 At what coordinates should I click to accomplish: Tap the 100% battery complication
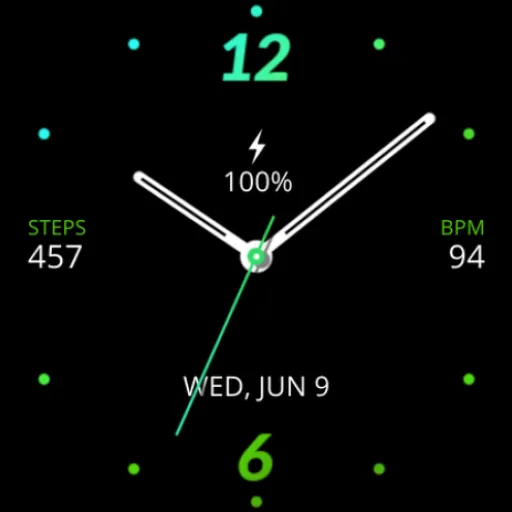tap(258, 162)
